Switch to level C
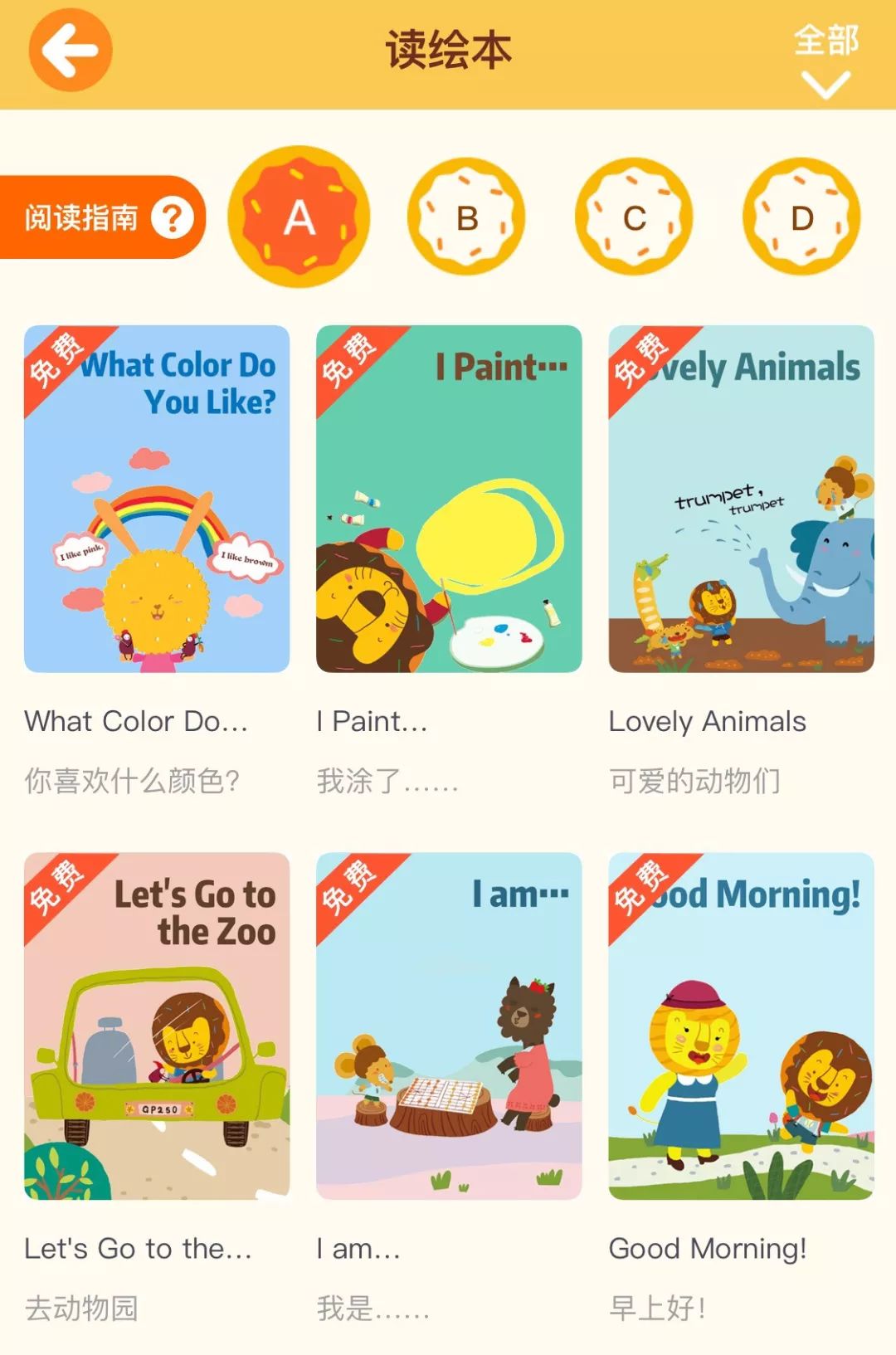 [634, 217]
